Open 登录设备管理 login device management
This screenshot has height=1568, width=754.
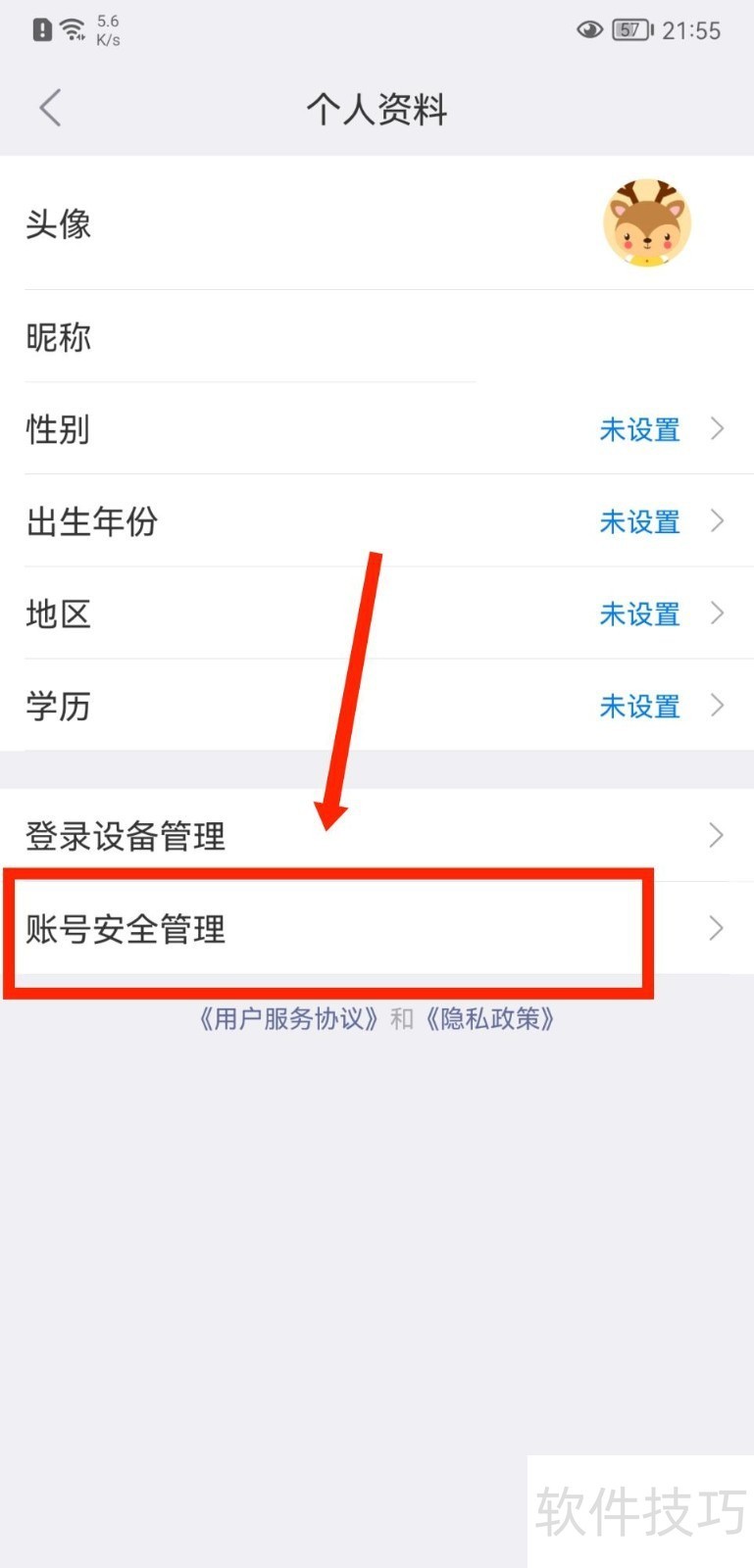click(x=377, y=836)
